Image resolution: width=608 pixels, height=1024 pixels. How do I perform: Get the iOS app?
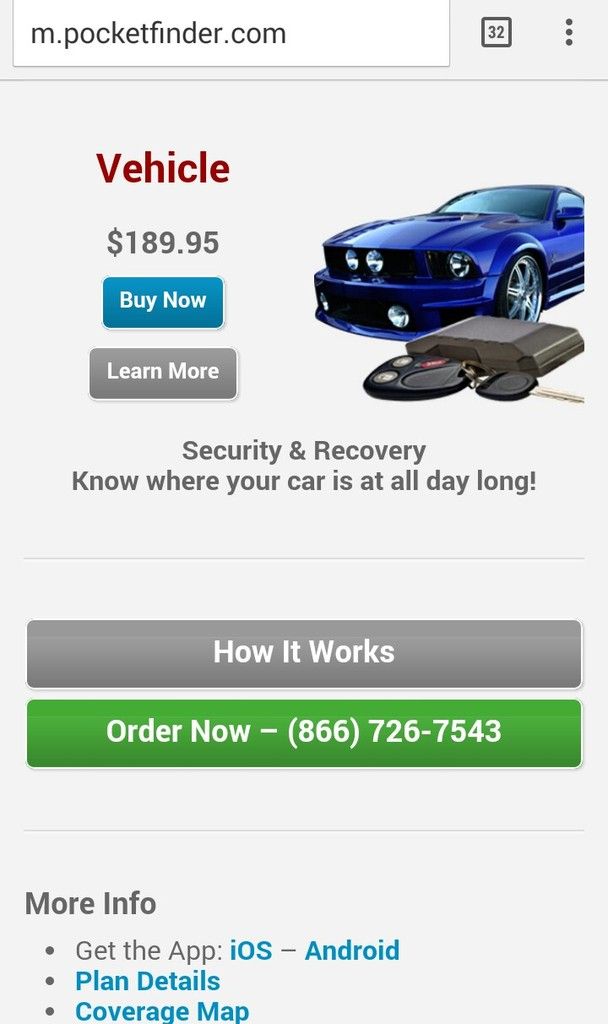251,950
